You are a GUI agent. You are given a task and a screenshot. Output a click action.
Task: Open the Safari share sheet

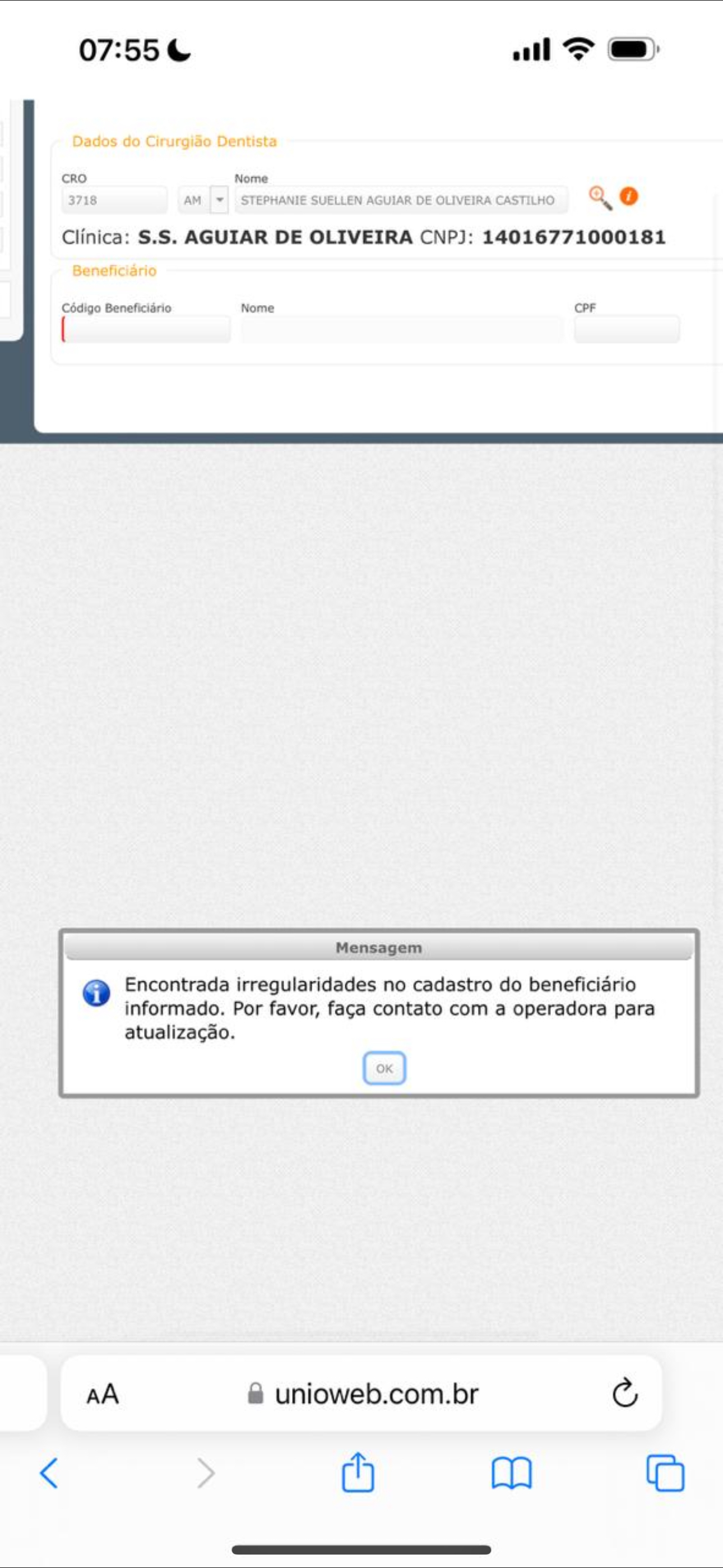(x=358, y=1473)
